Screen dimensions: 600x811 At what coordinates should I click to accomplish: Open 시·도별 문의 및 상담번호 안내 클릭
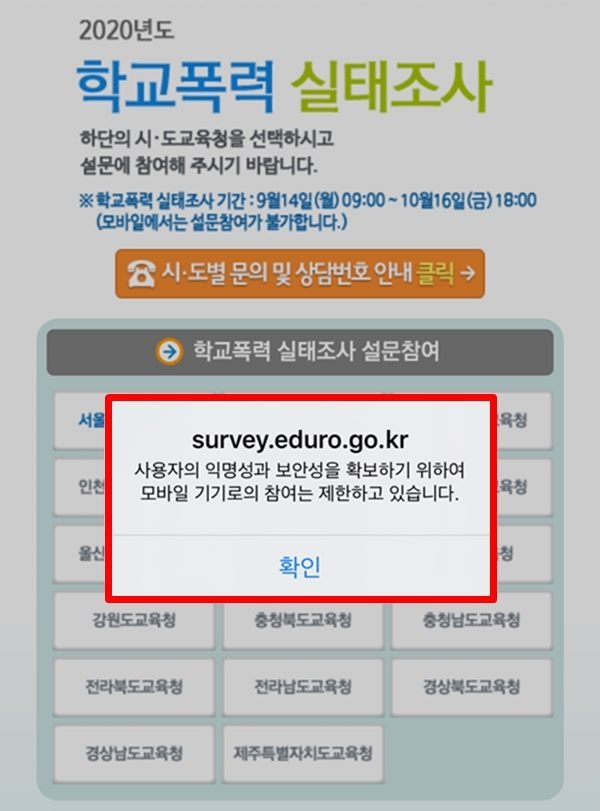click(300, 272)
